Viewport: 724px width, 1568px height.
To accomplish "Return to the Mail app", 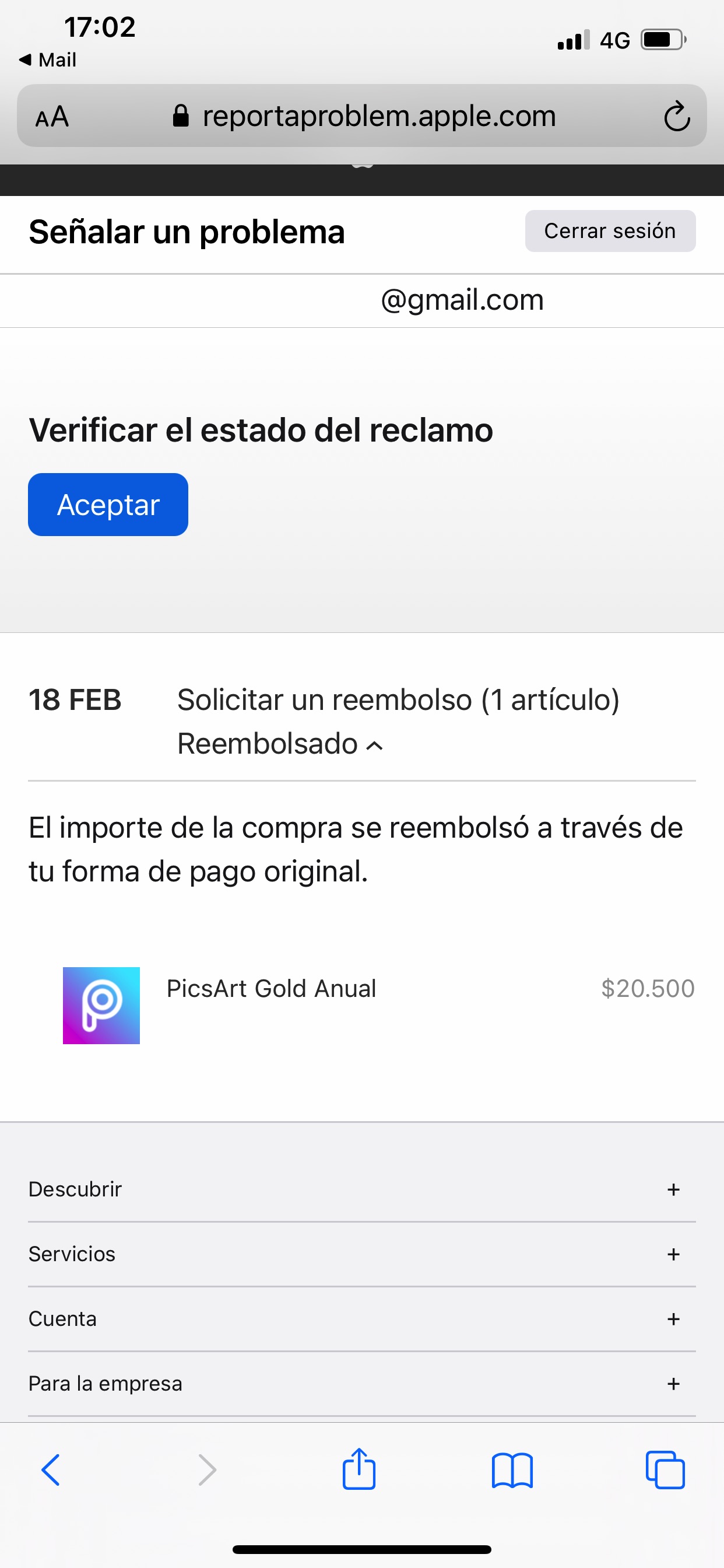I will pyautogui.click(x=47, y=60).
